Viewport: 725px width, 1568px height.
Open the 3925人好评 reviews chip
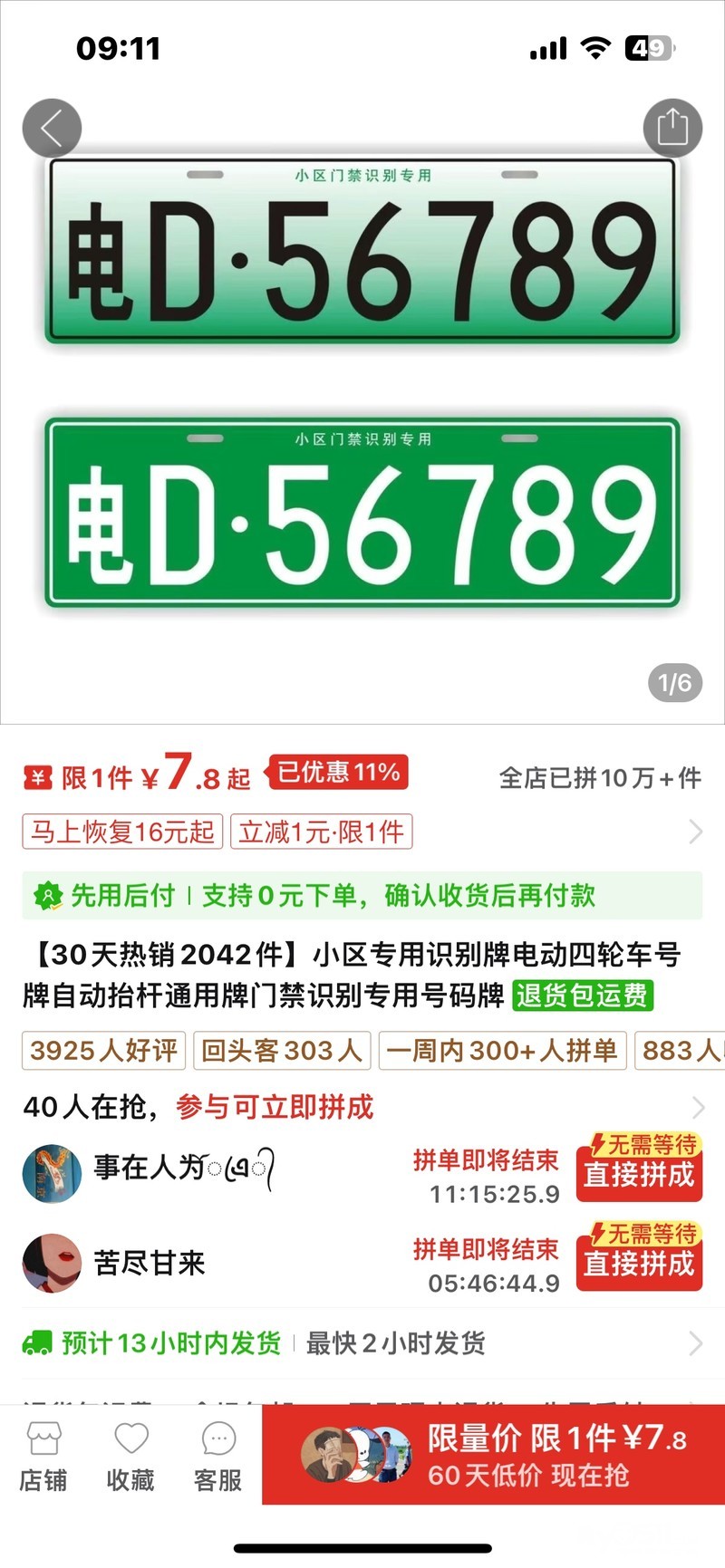(103, 1051)
